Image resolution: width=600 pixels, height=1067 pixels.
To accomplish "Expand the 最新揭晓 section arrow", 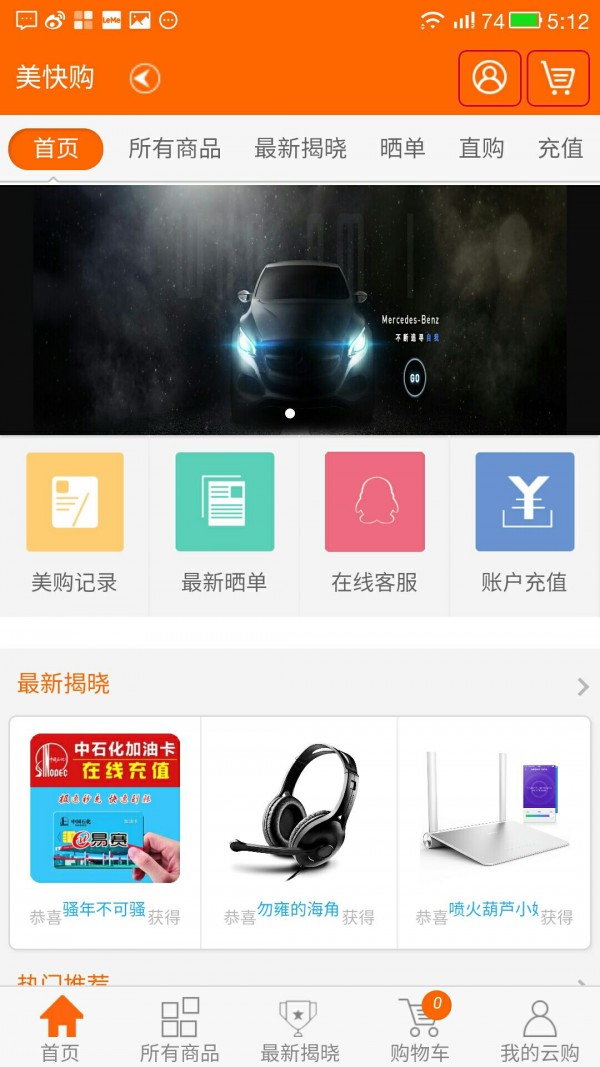I will 583,686.
